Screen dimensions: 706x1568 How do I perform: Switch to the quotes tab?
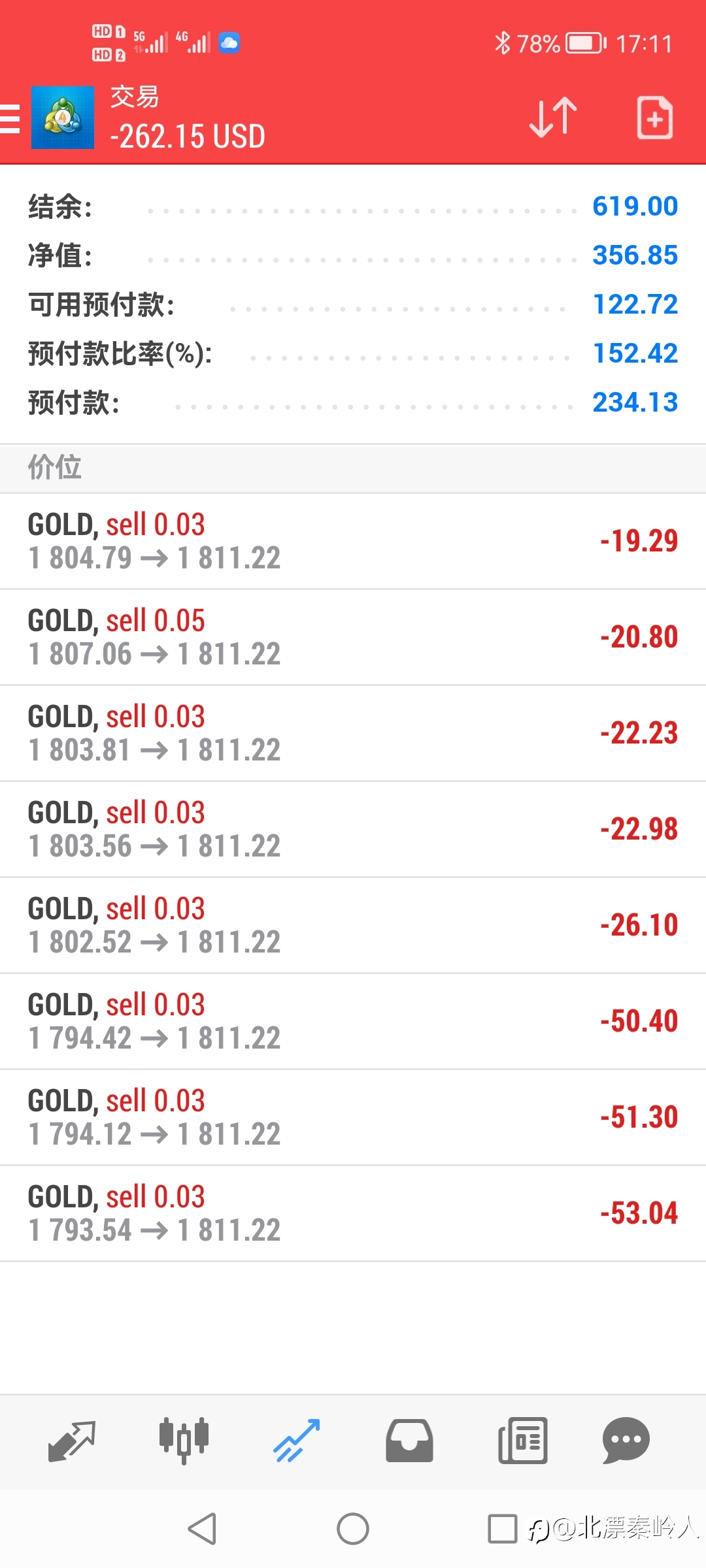click(72, 1441)
